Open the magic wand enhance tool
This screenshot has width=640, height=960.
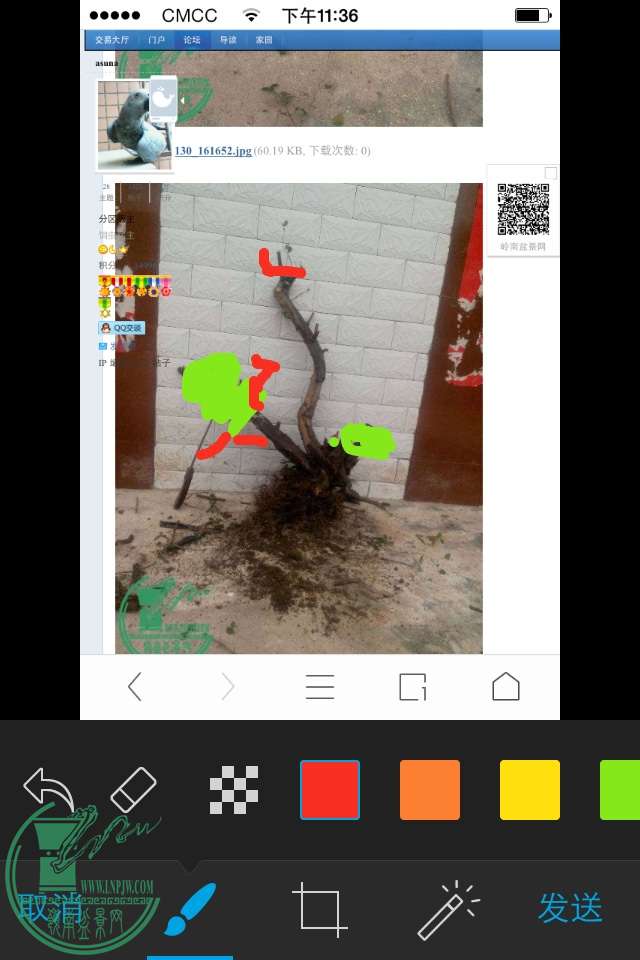447,908
